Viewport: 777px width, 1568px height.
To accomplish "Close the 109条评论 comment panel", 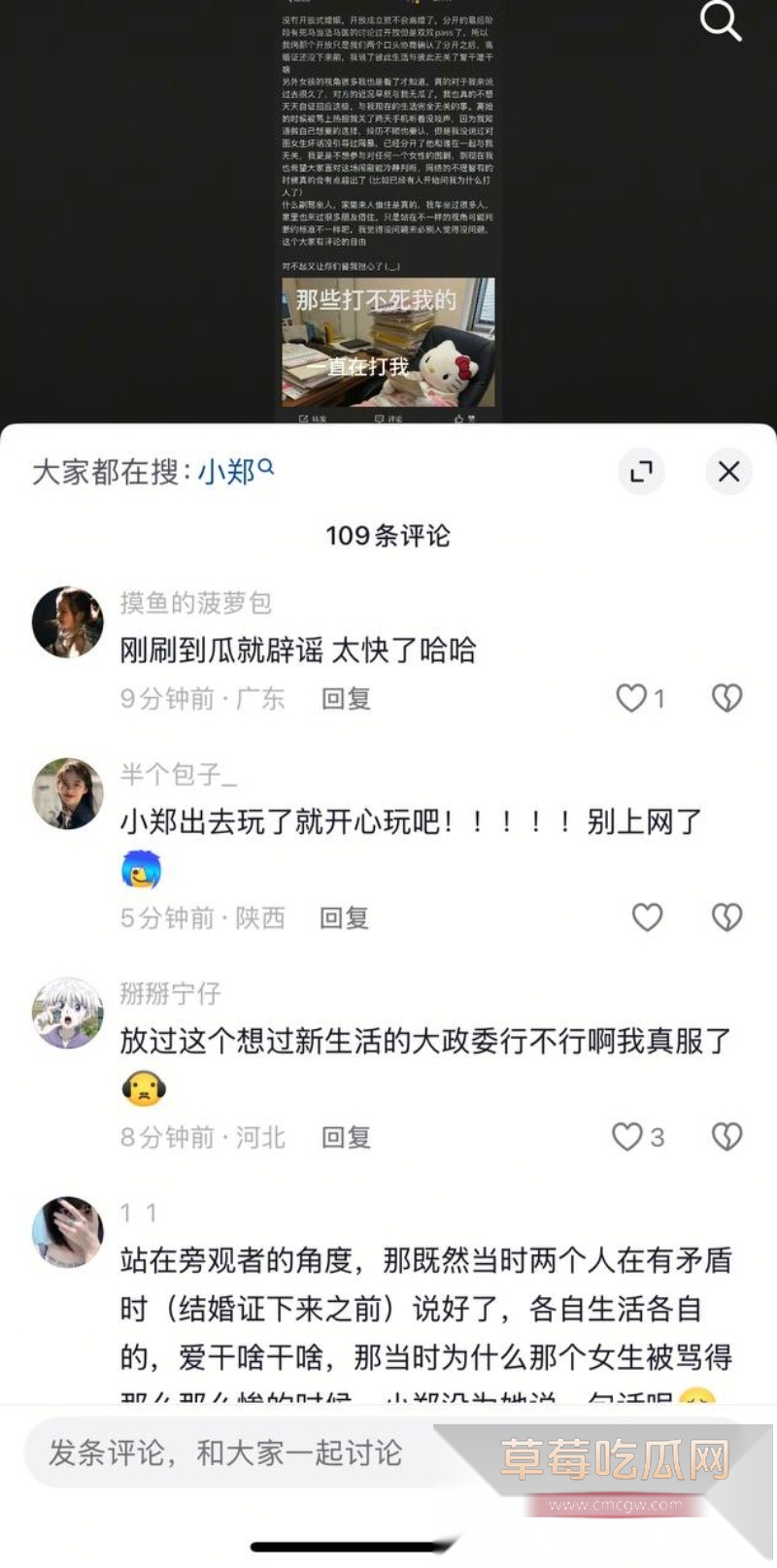I will 728,472.
